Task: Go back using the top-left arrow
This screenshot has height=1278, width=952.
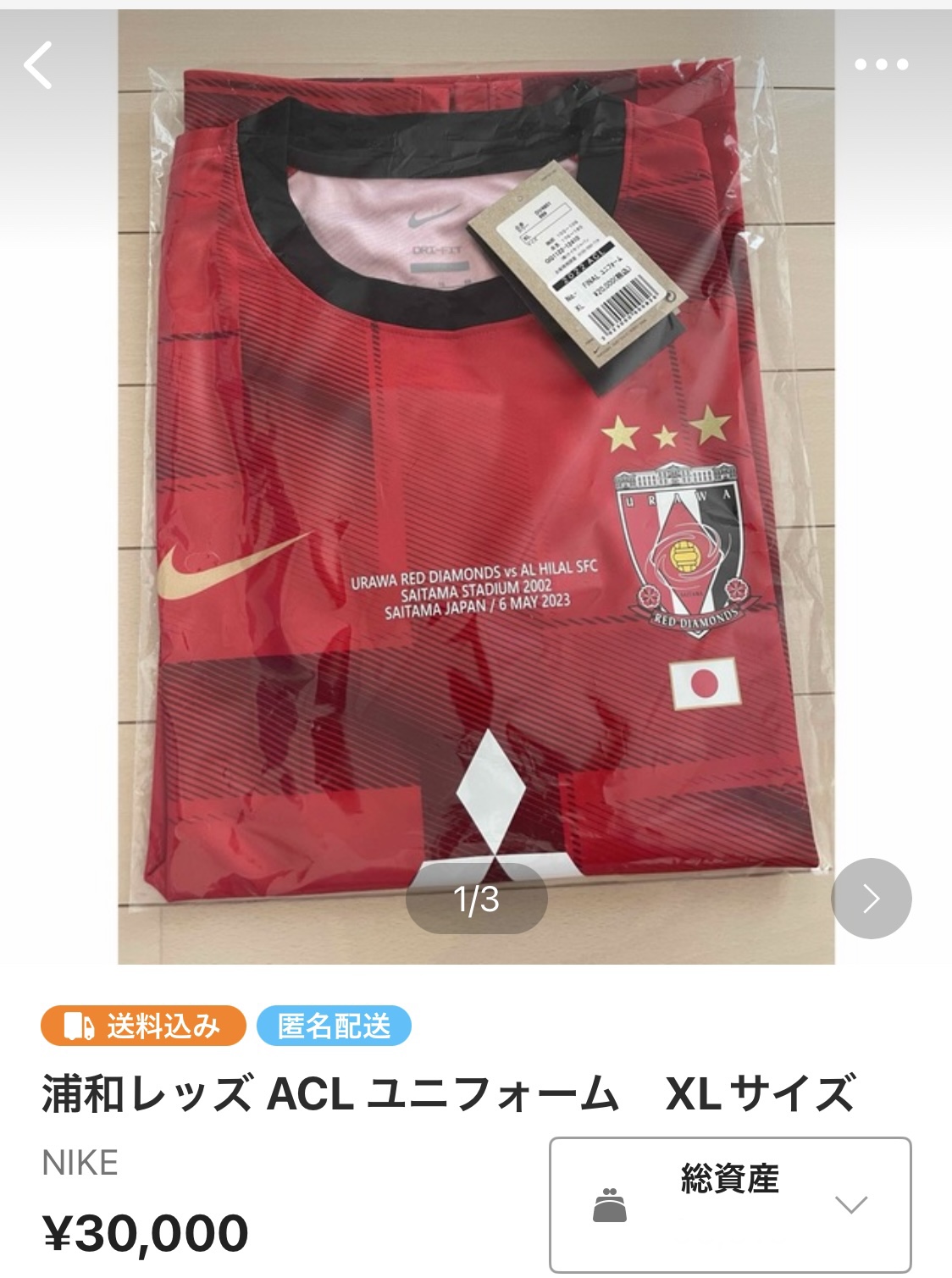Action: coord(38,65)
